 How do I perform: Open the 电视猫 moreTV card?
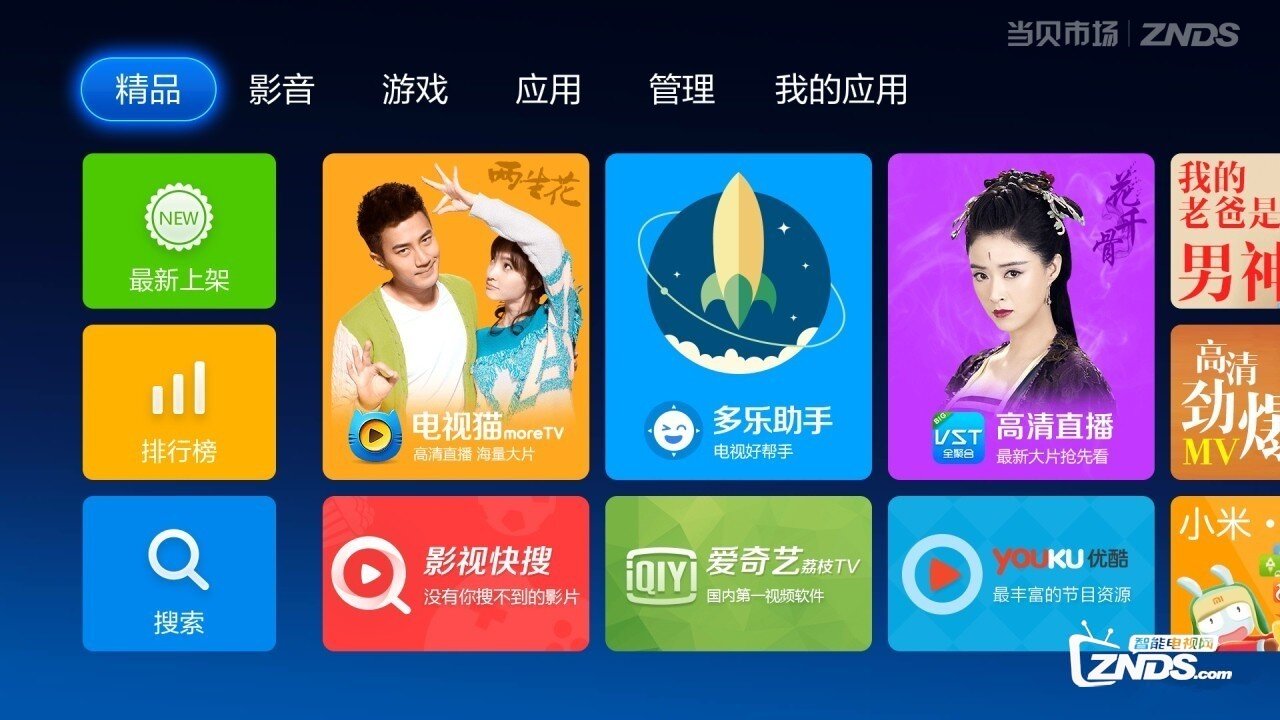(x=456, y=316)
